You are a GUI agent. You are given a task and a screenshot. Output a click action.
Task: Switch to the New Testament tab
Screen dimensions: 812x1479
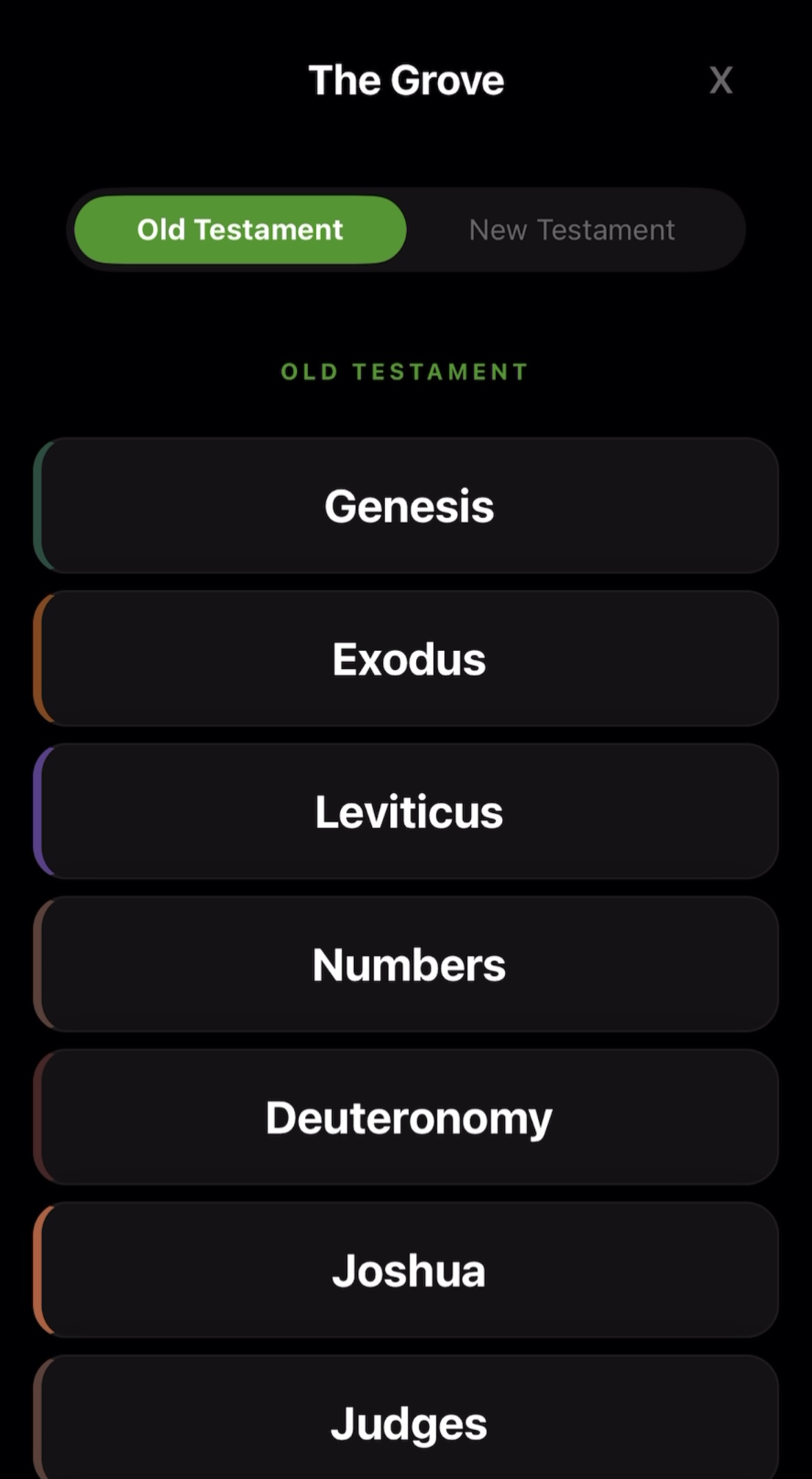(572, 230)
